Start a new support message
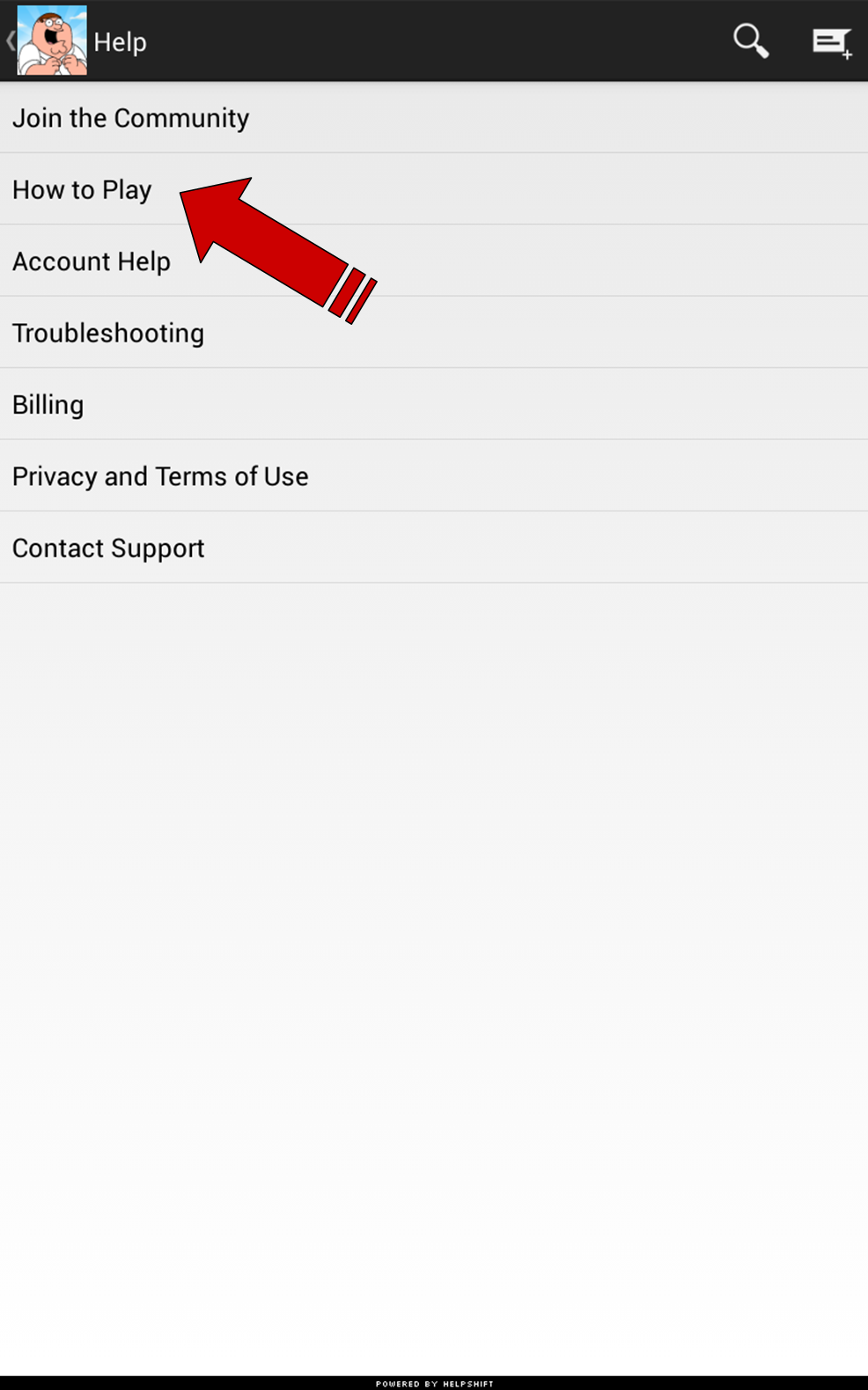This screenshot has height=1390, width=868. [830, 41]
